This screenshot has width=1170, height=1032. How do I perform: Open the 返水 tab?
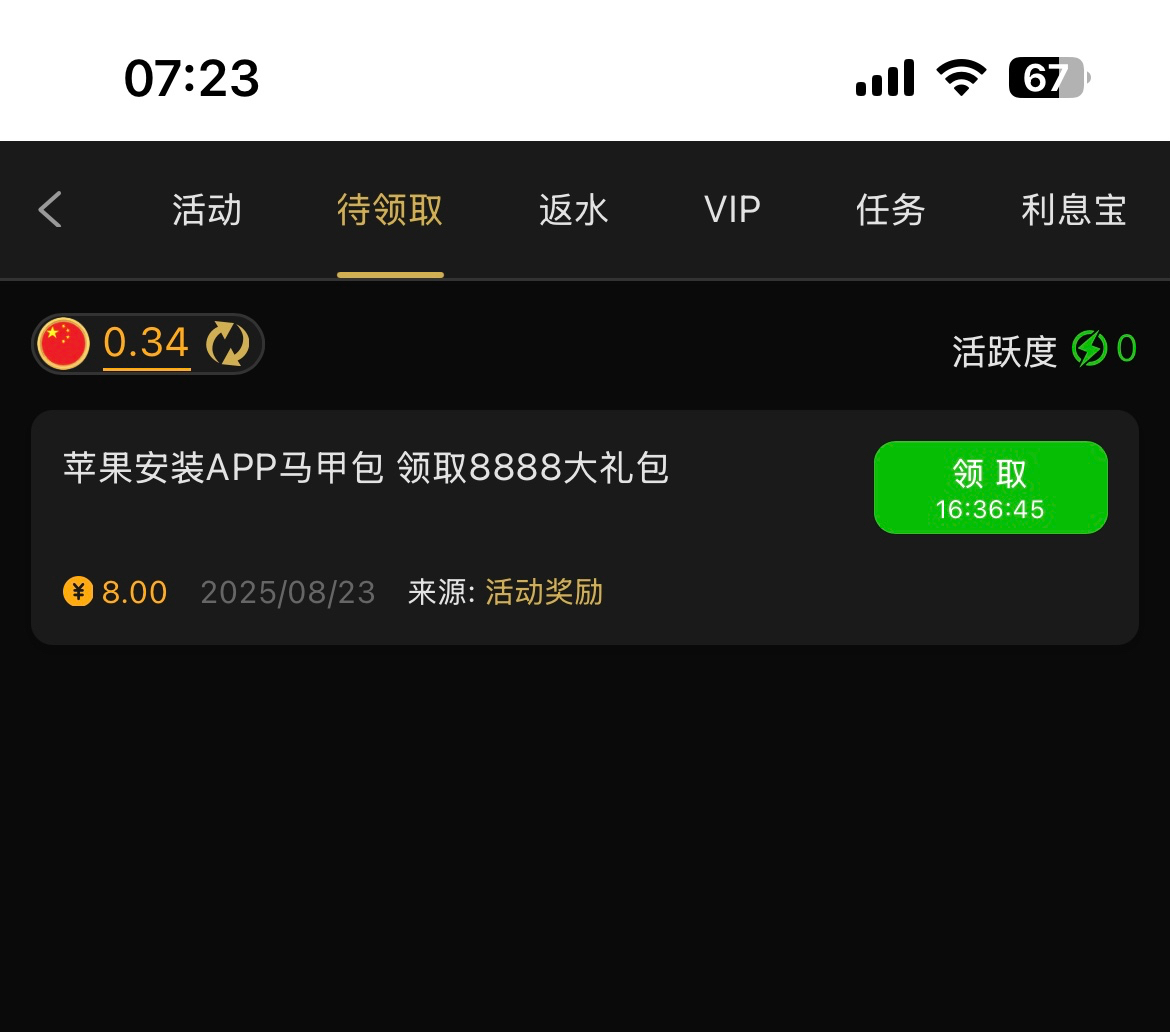pos(573,210)
